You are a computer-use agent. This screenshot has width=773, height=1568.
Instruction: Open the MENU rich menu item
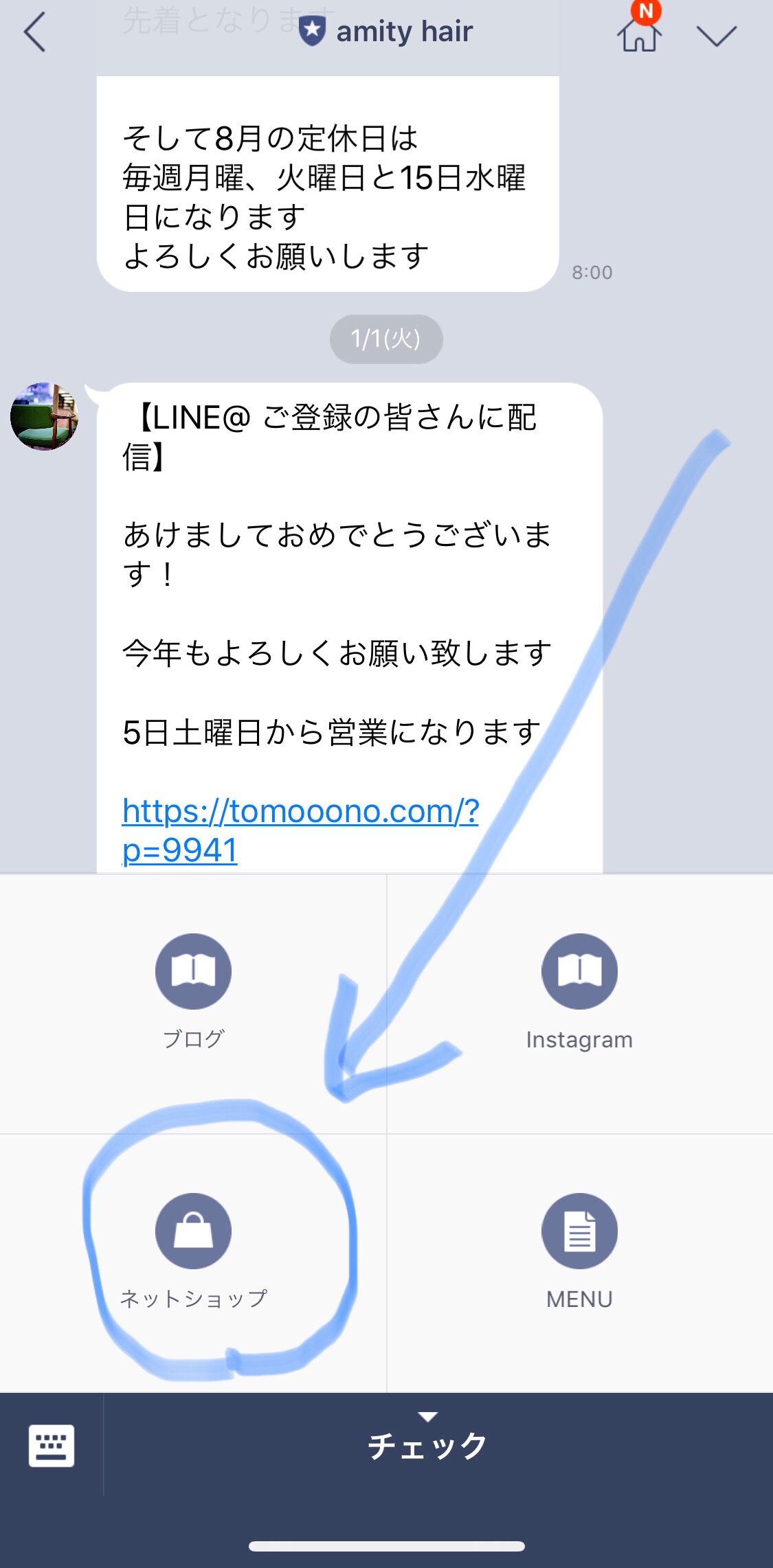(580, 1263)
